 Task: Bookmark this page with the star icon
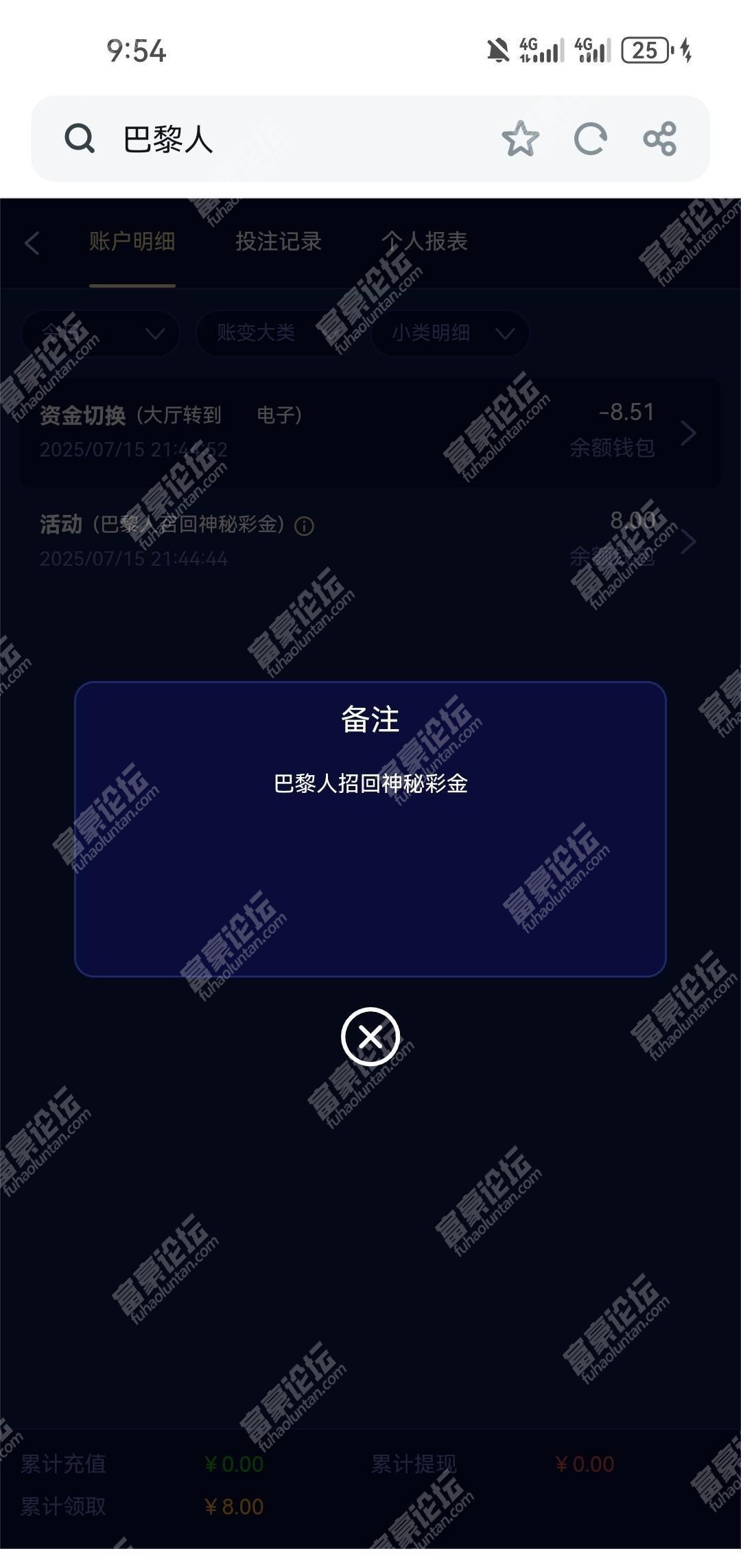[x=520, y=139]
